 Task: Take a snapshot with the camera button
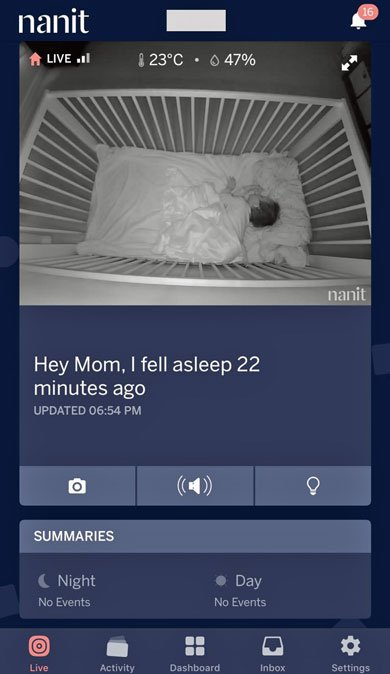coord(77,486)
